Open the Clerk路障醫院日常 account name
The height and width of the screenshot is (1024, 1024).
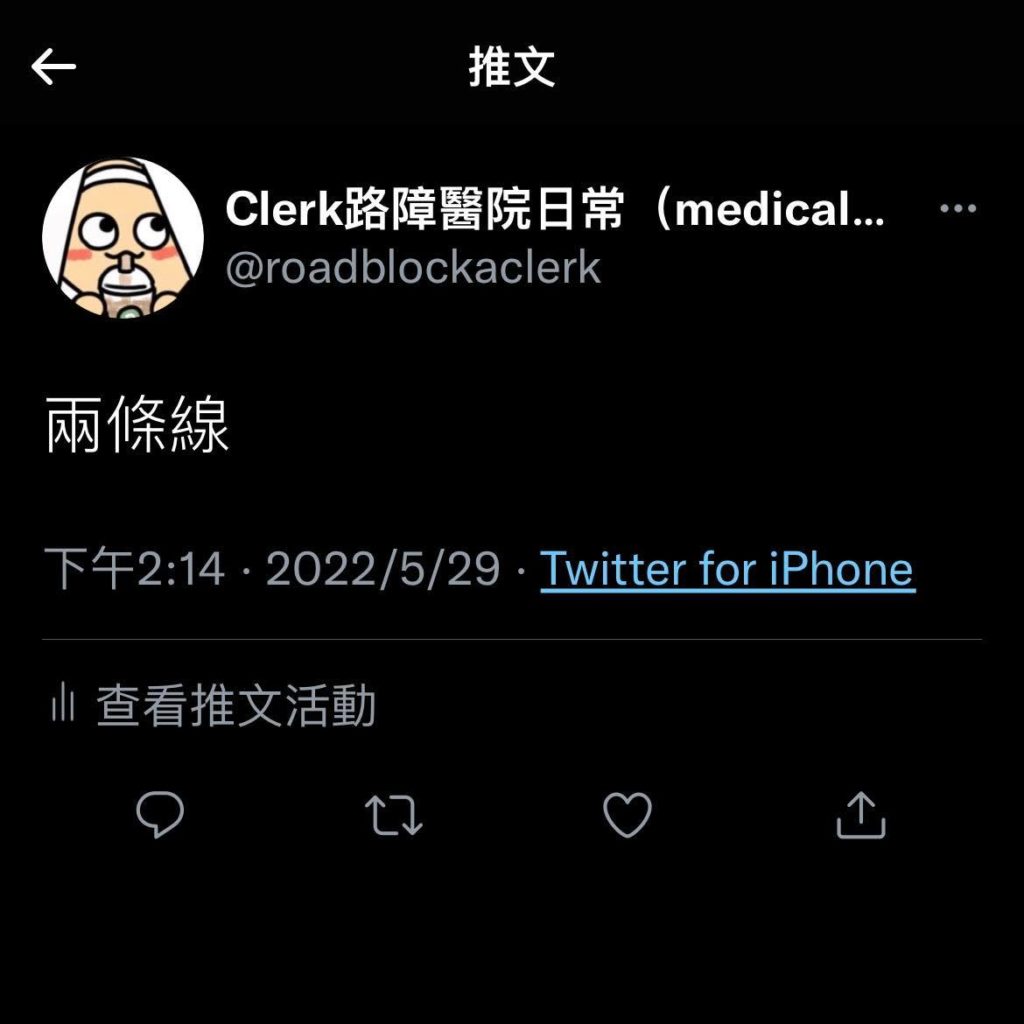[x=555, y=210]
